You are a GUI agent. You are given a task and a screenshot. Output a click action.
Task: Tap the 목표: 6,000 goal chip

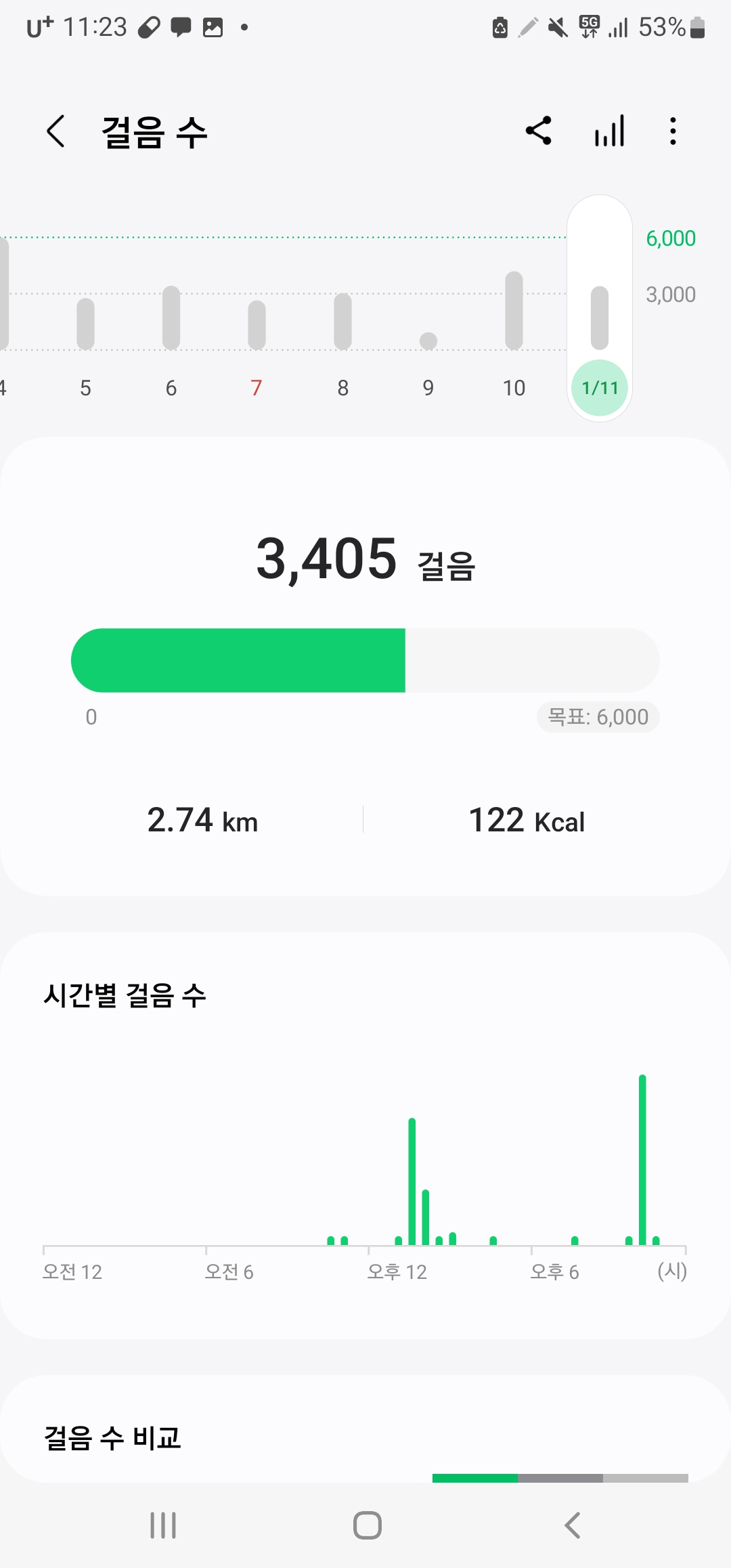[598, 717]
